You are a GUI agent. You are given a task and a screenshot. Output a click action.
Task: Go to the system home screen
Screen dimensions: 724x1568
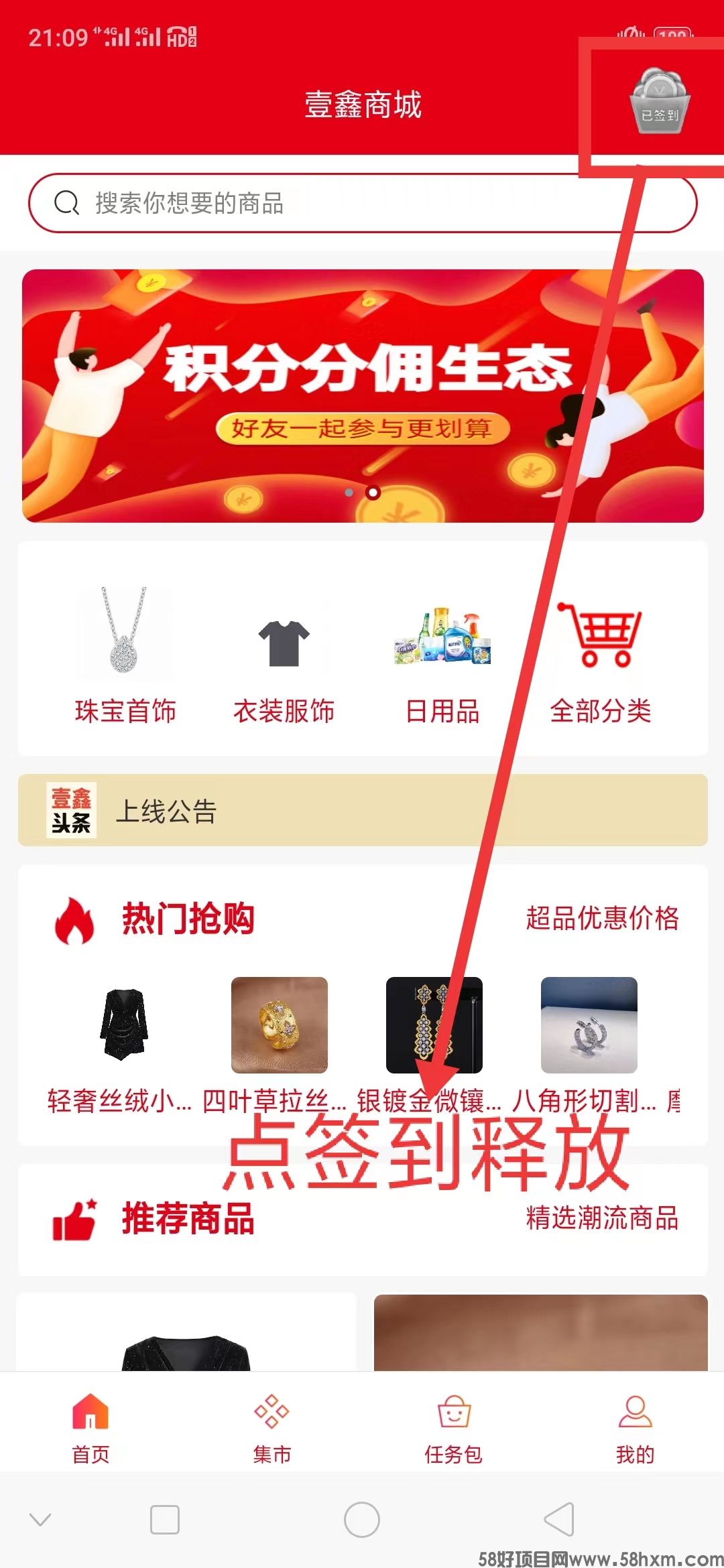point(362,1520)
